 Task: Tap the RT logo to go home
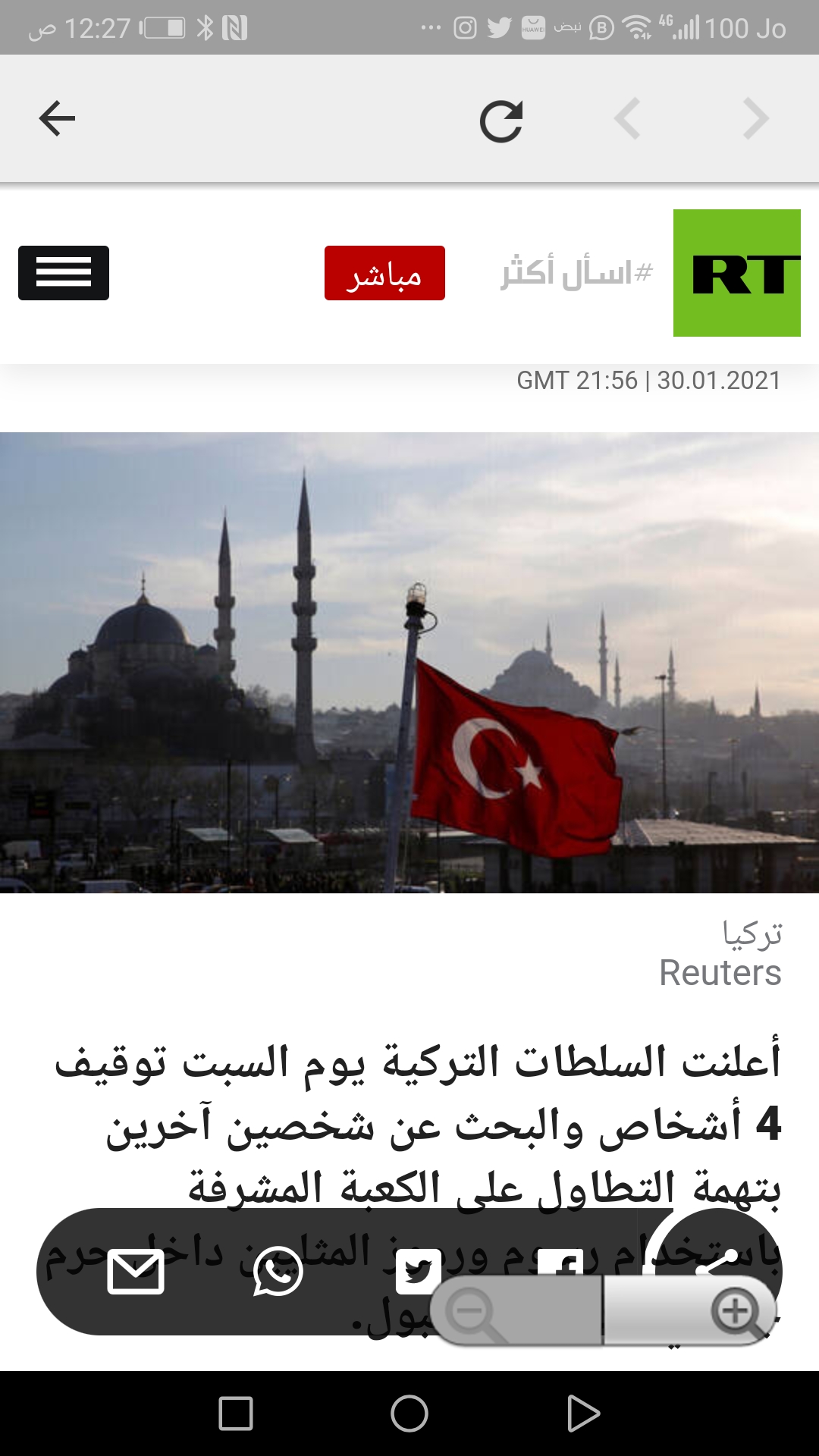click(736, 273)
